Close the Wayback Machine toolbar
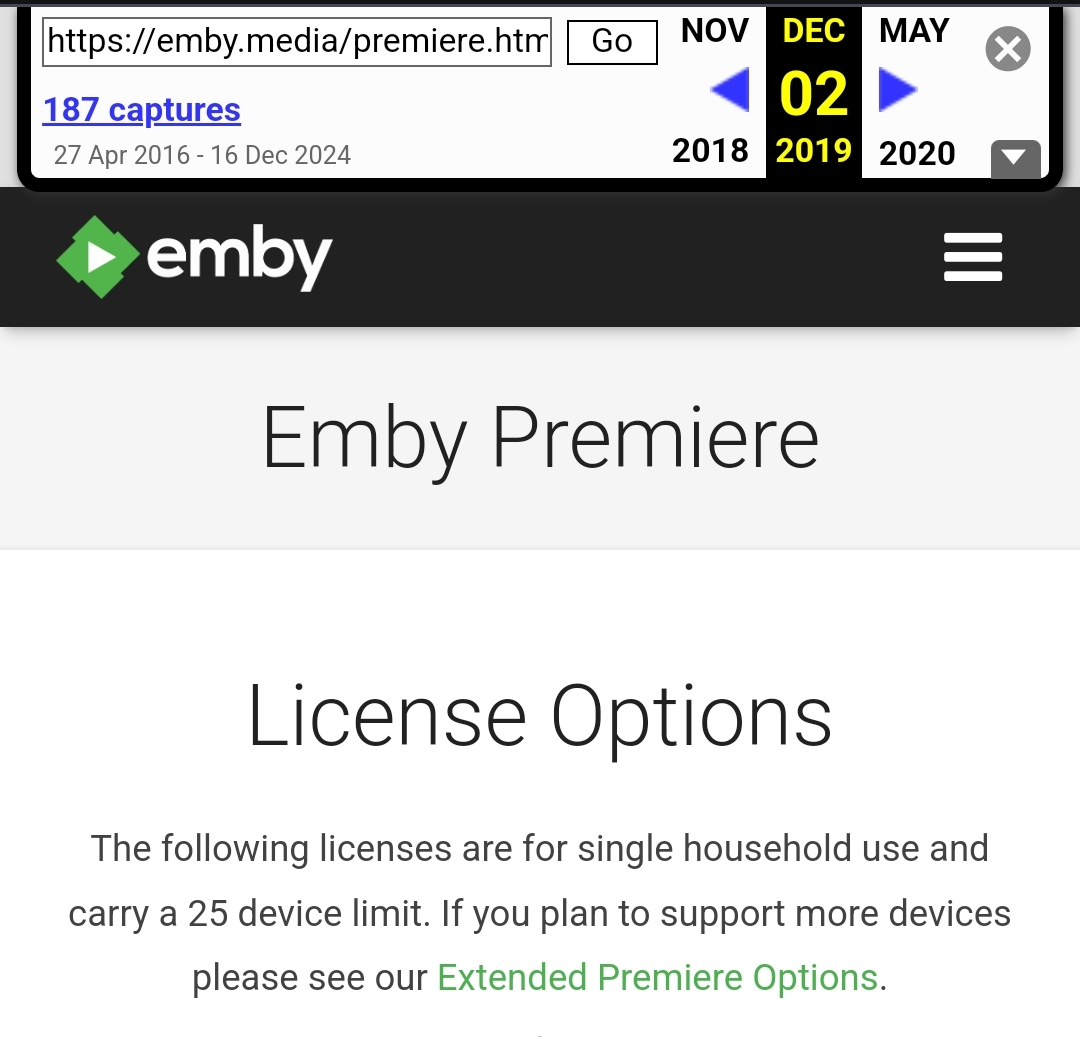 (1007, 48)
